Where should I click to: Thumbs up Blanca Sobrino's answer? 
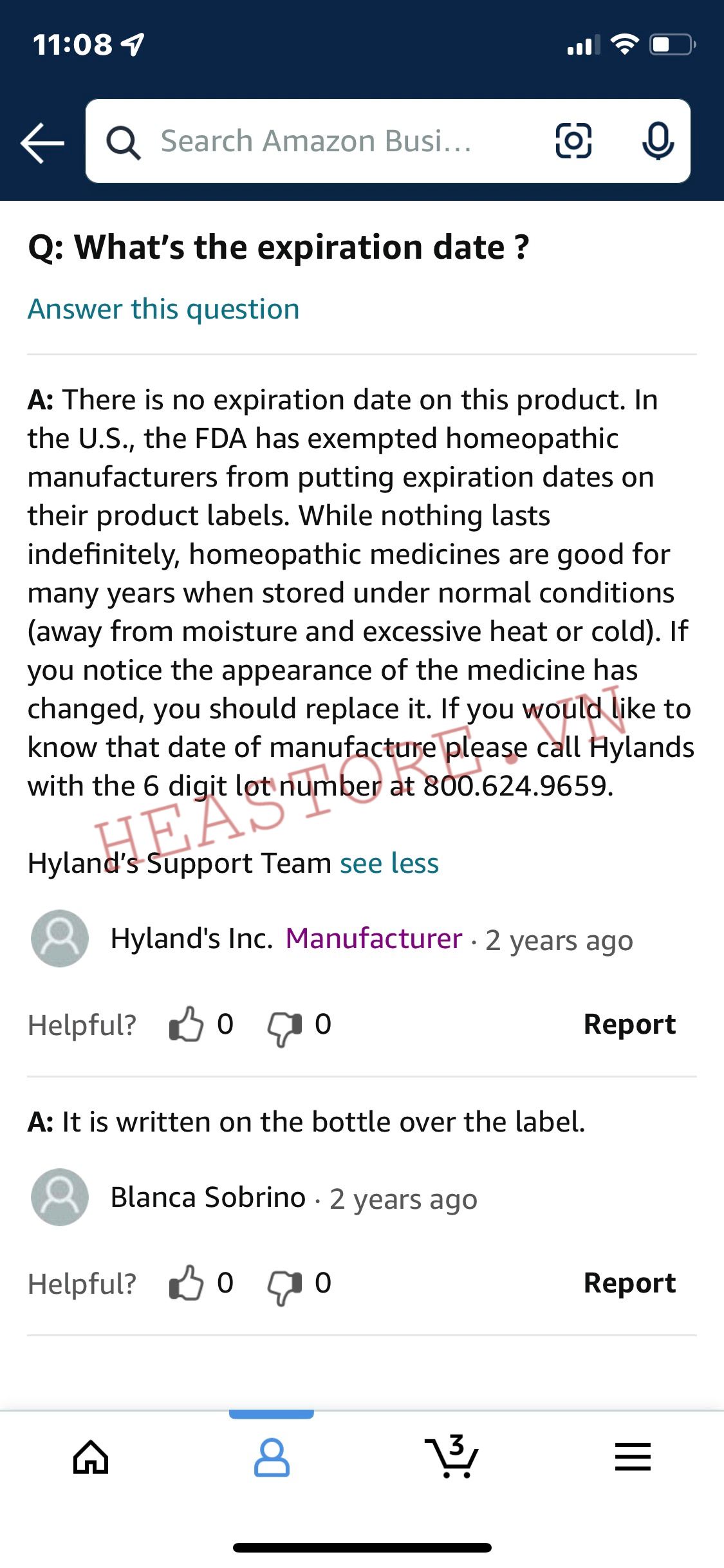point(186,1283)
